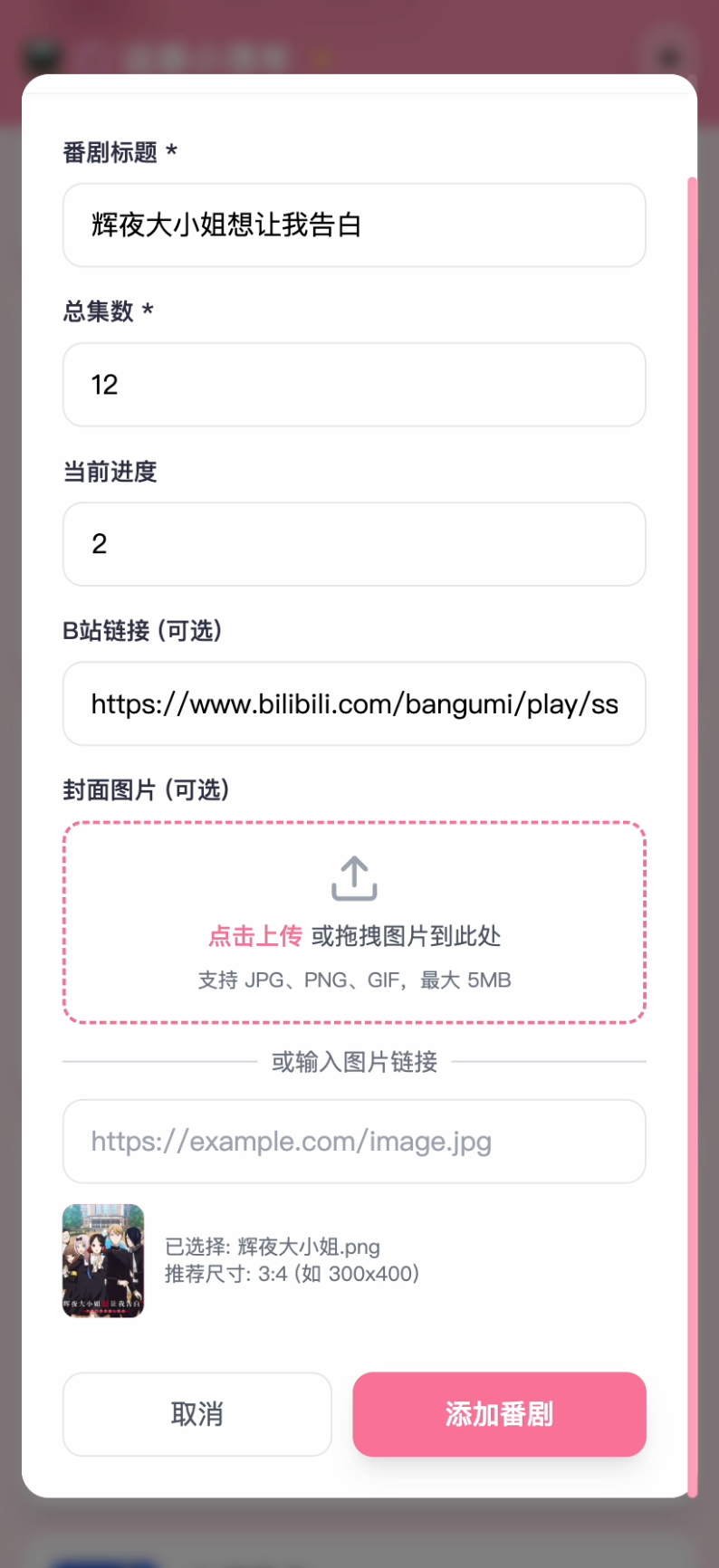719x1568 pixels.
Task: Click the 取消 button
Action: [x=197, y=1414]
